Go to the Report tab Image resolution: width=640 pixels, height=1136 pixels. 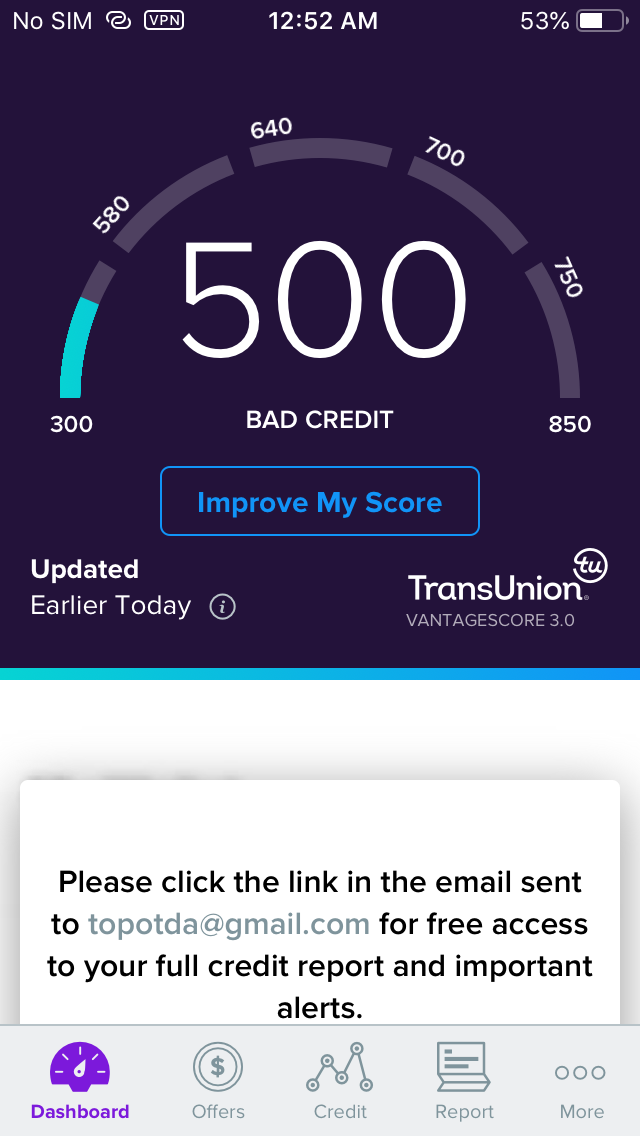pyautogui.click(x=463, y=1081)
